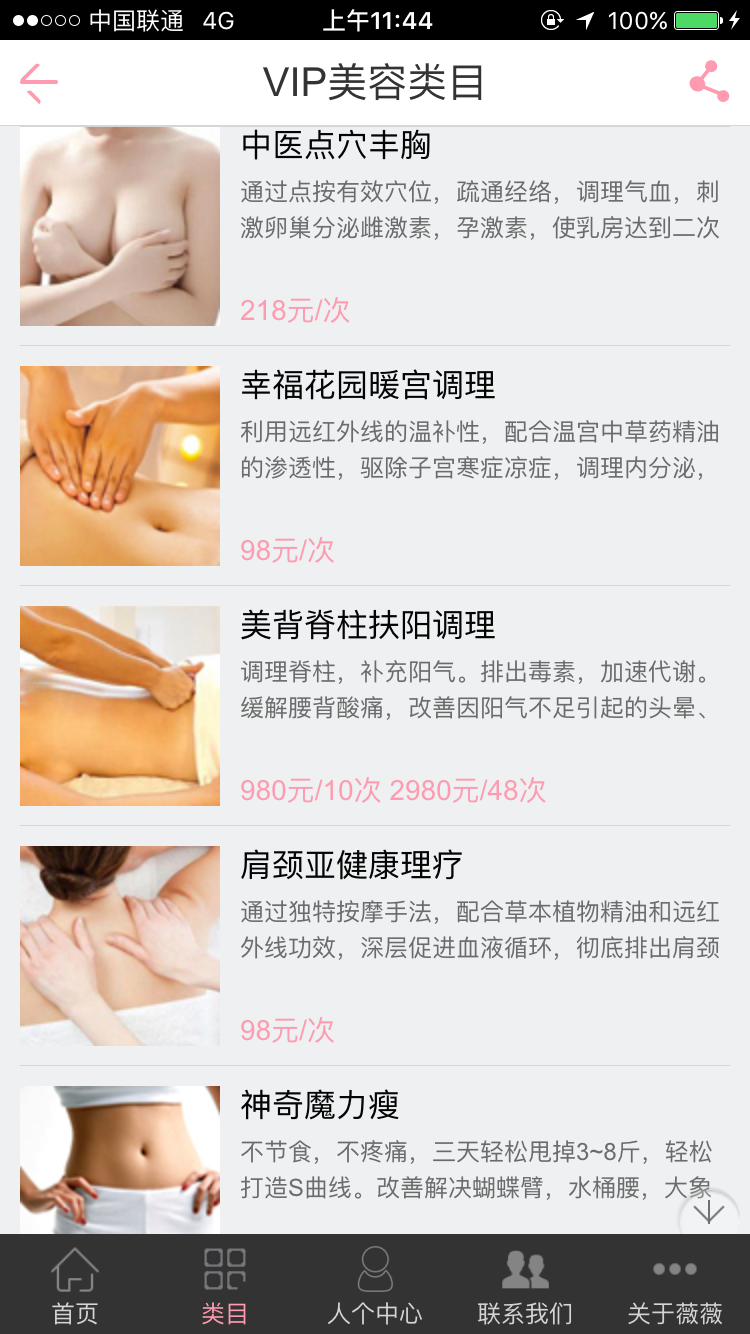View 美背脊柱扶阳调理 details

pos(375,706)
